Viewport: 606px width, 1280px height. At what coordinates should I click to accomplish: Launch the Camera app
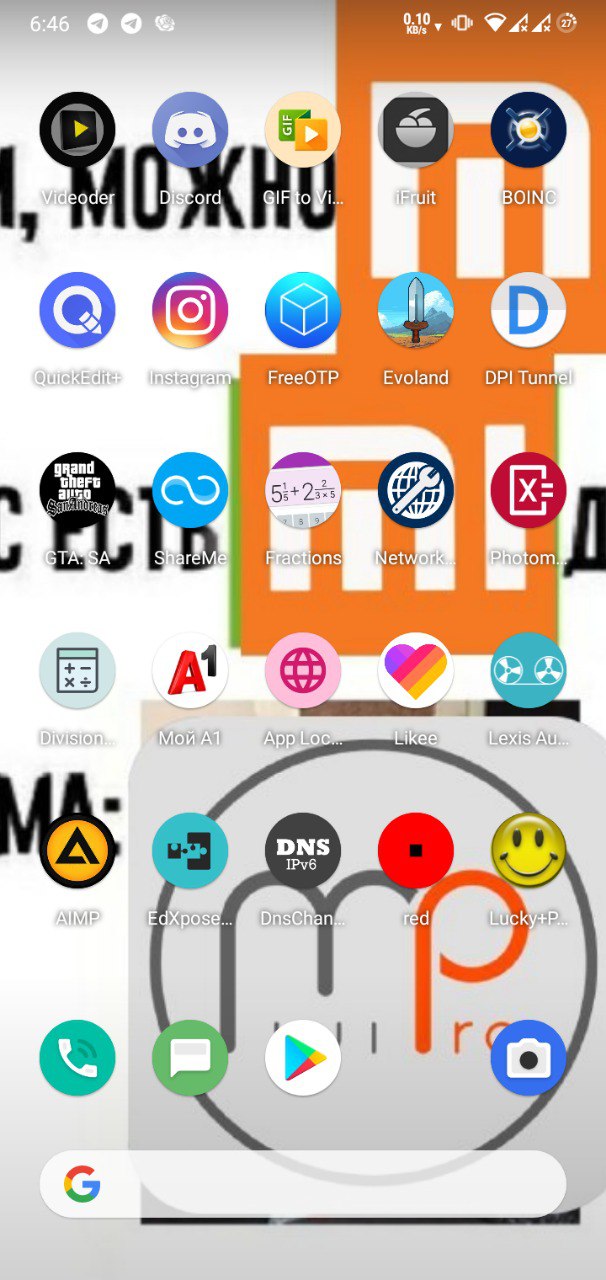(x=528, y=1058)
